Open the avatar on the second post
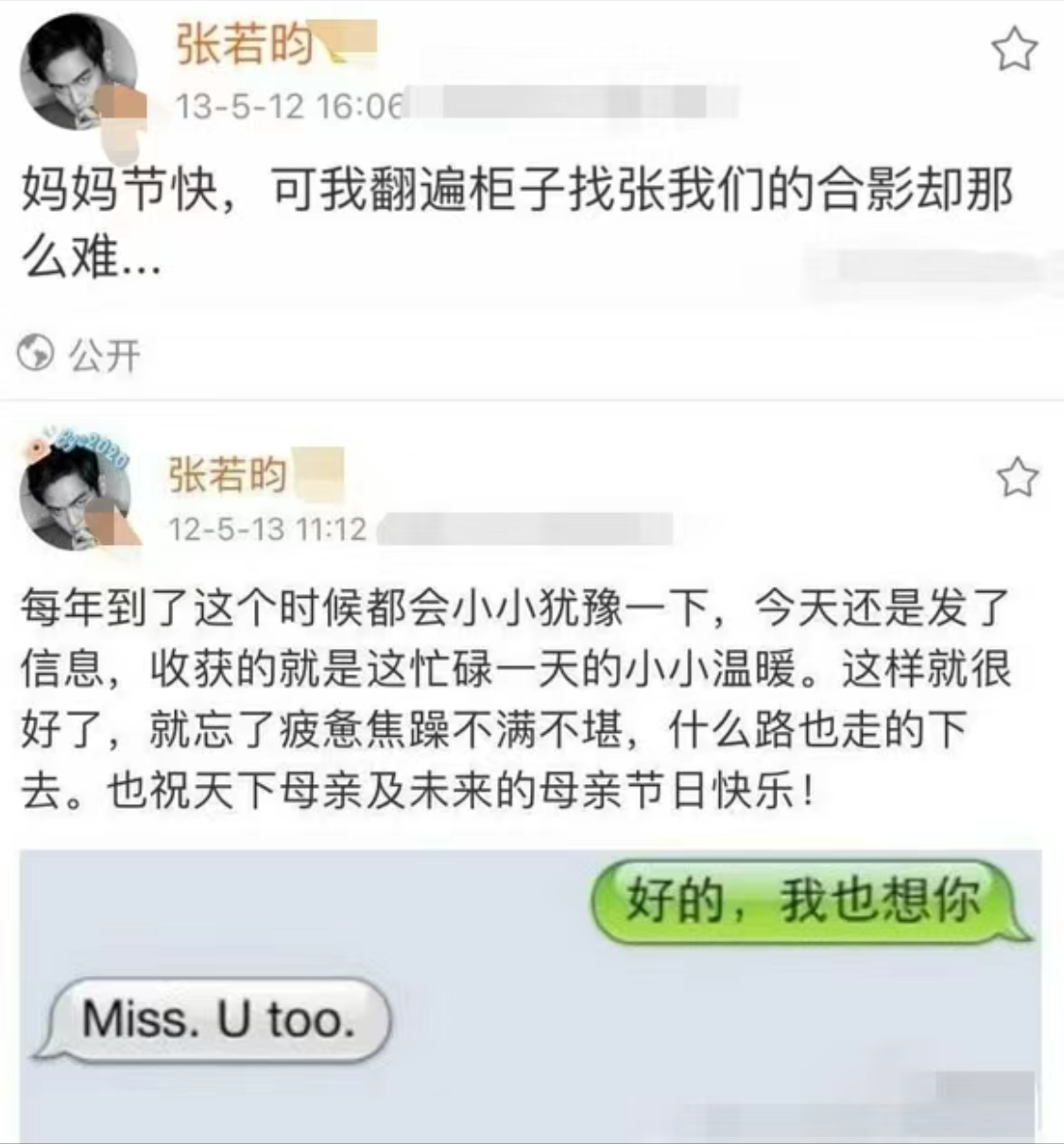This screenshot has height=1144, width=1064. click(x=71, y=496)
